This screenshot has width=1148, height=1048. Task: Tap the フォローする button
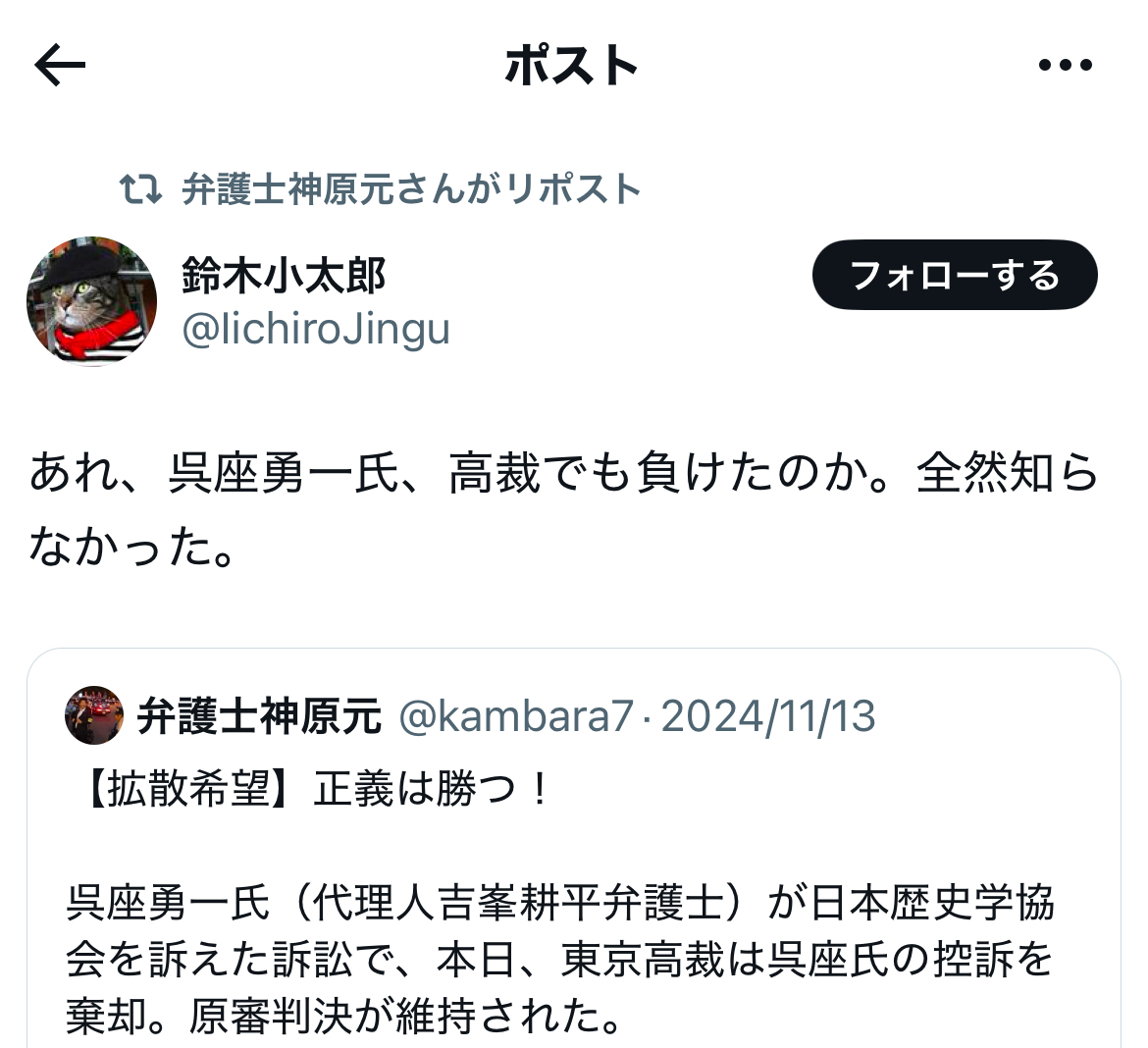tap(954, 276)
